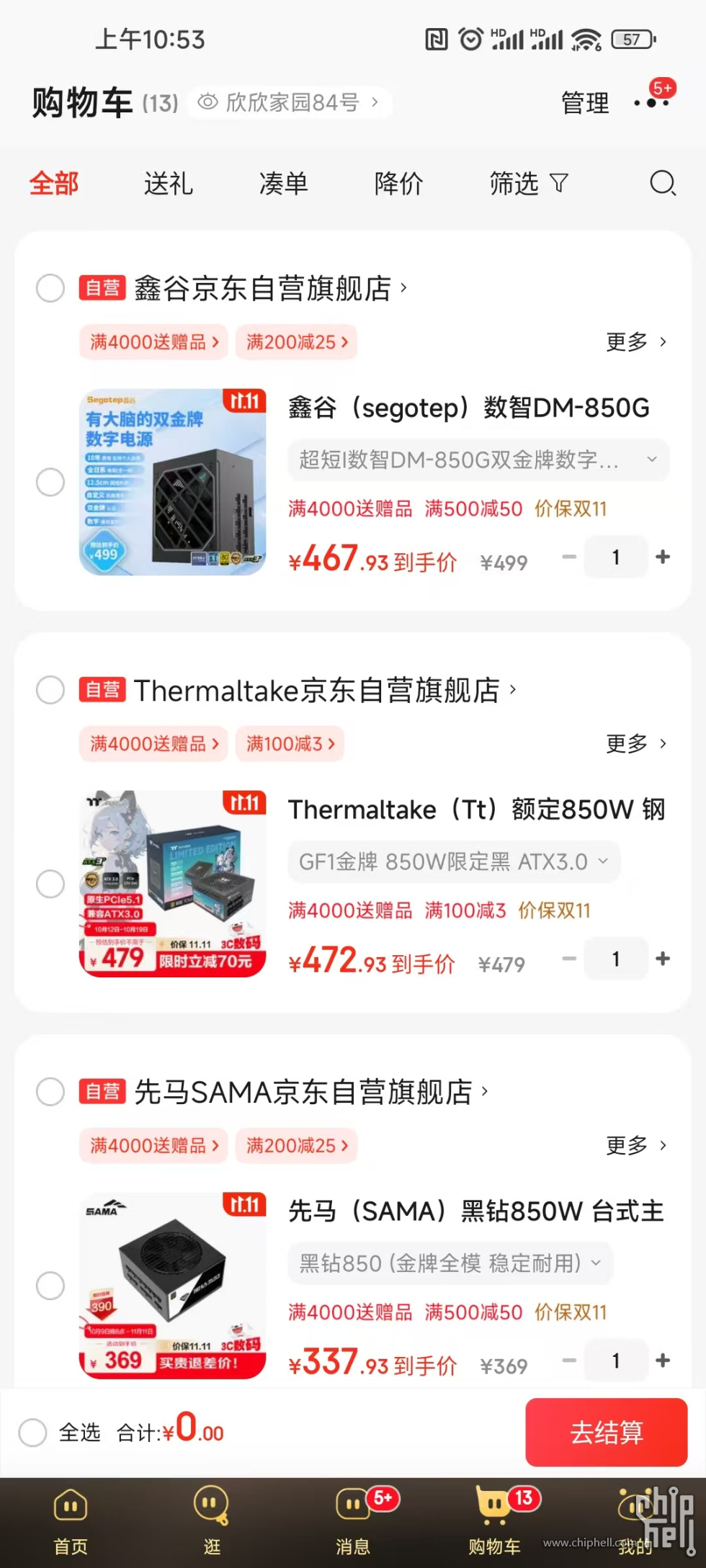Add one more 先马 黑钻850W

[663, 1360]
